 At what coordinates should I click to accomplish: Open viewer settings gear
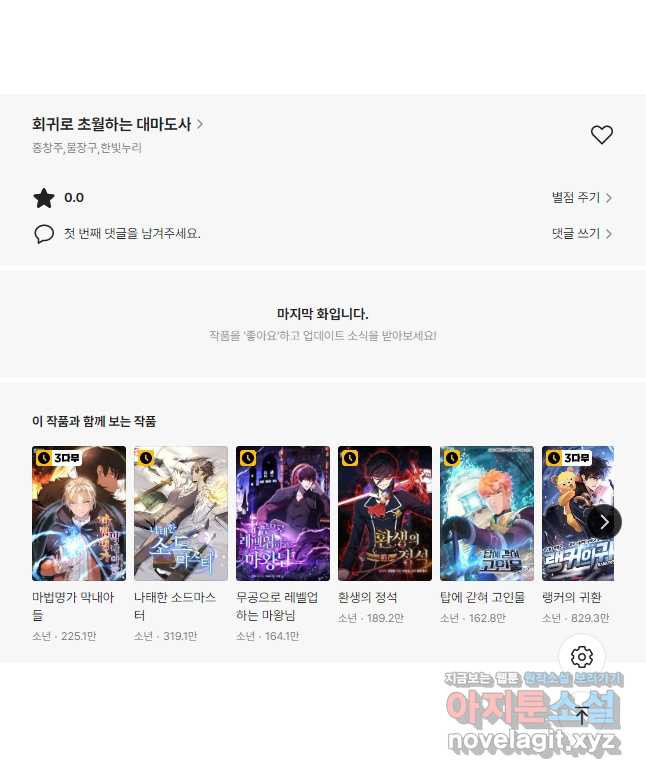(582, 657)
